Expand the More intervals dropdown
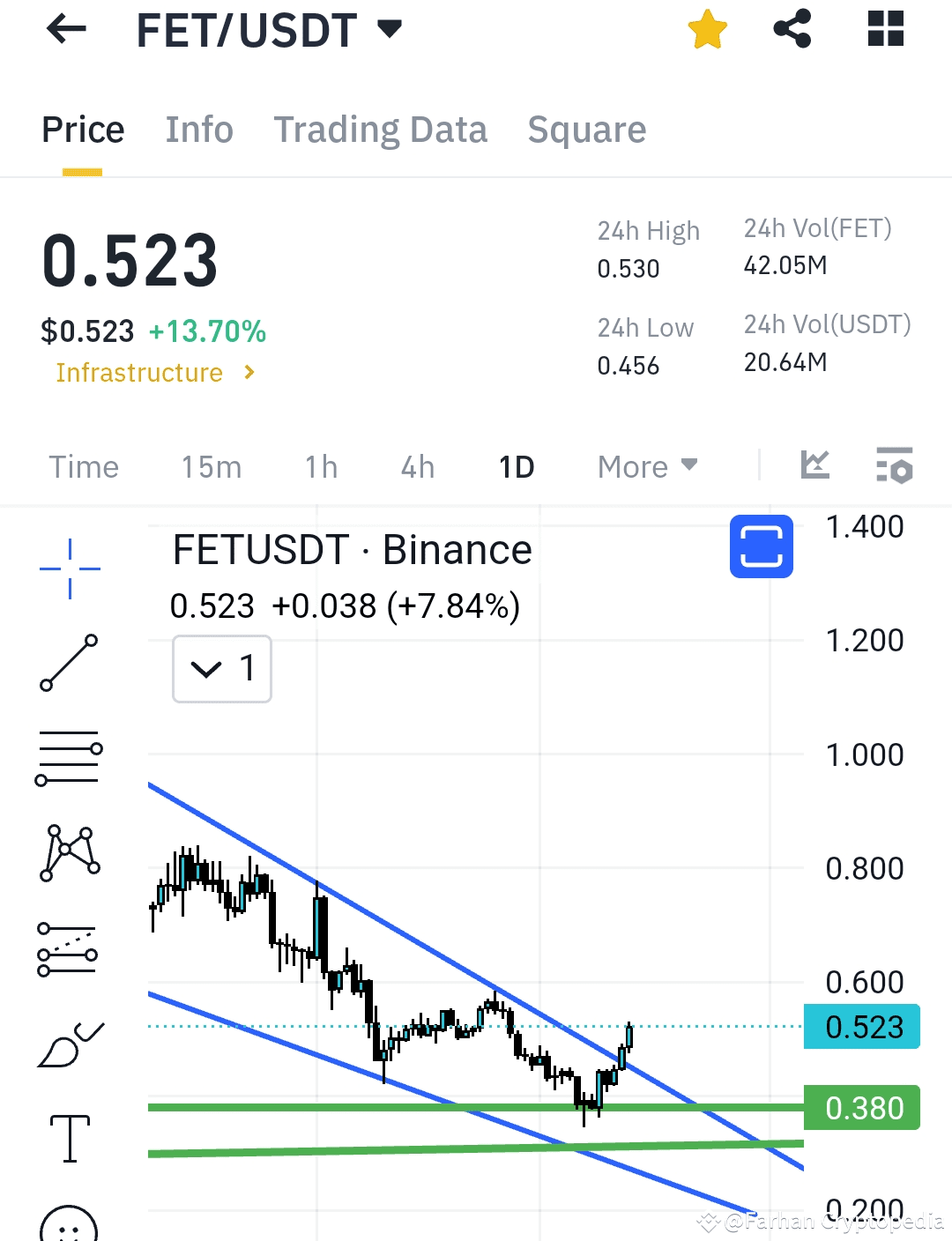This screenshot has width=952, height=1241. [x=647, y=466]
